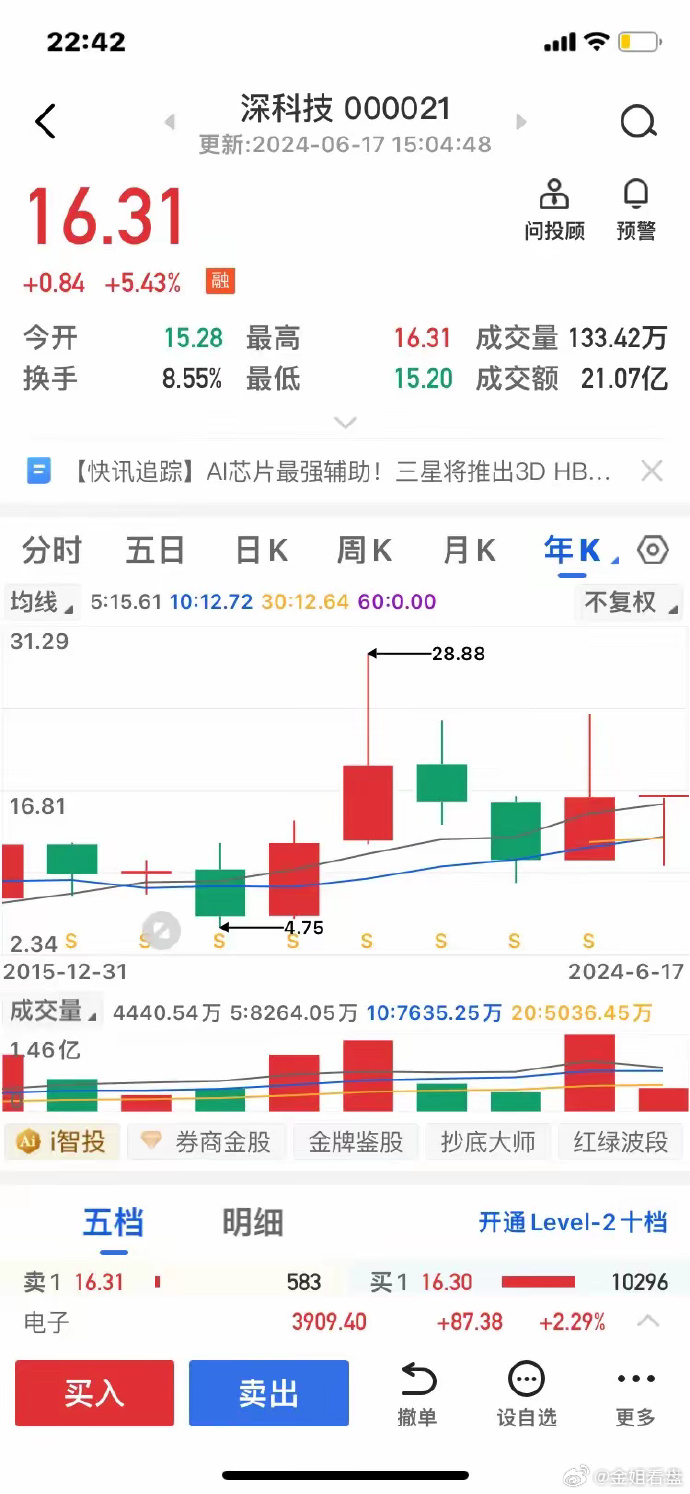
Task: Open chart settings hexagon icon
Action: point(652,550)
